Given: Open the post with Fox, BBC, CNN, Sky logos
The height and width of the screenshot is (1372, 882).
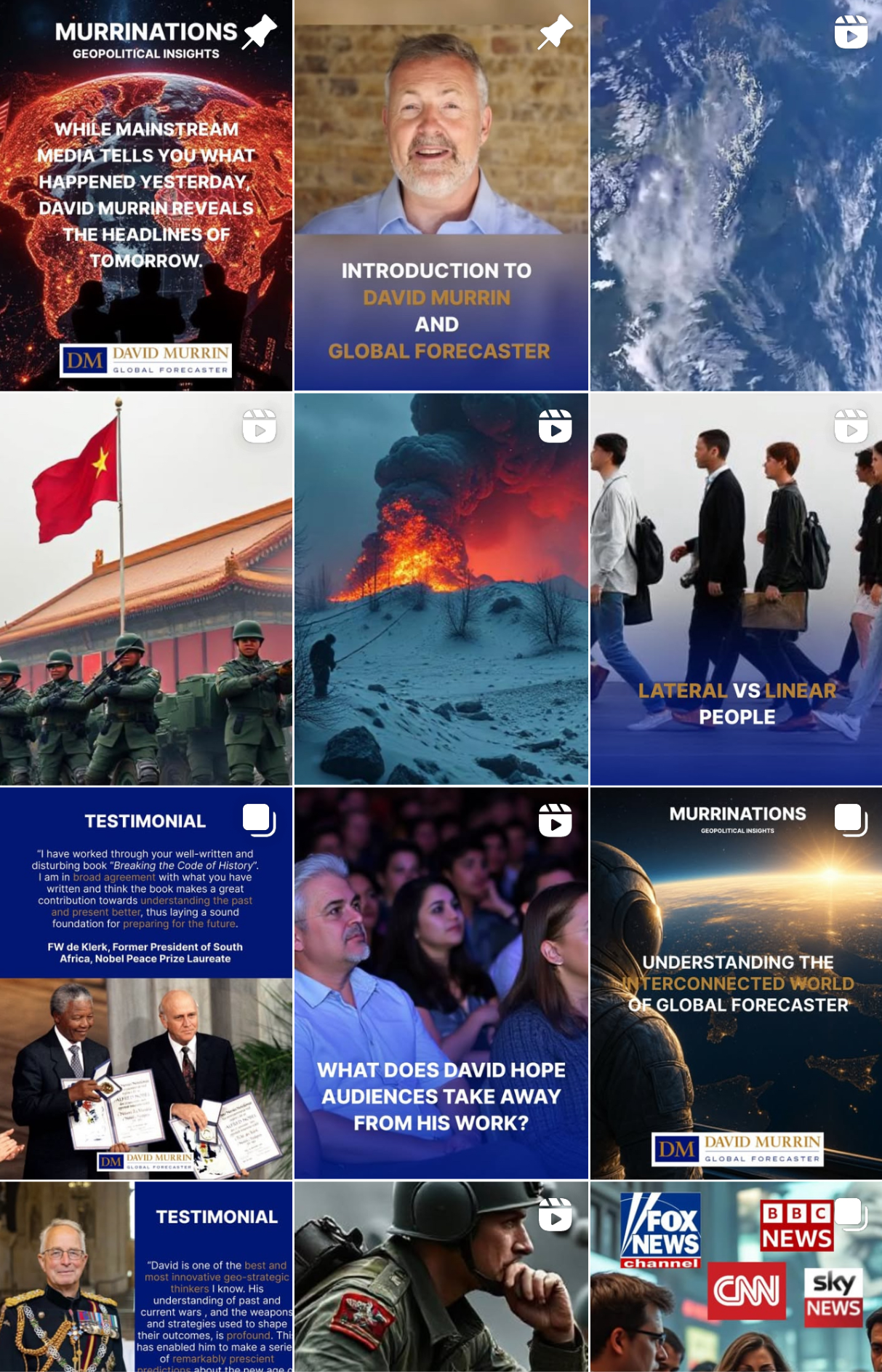Looking at the screenshot, I should point(736,1277).
